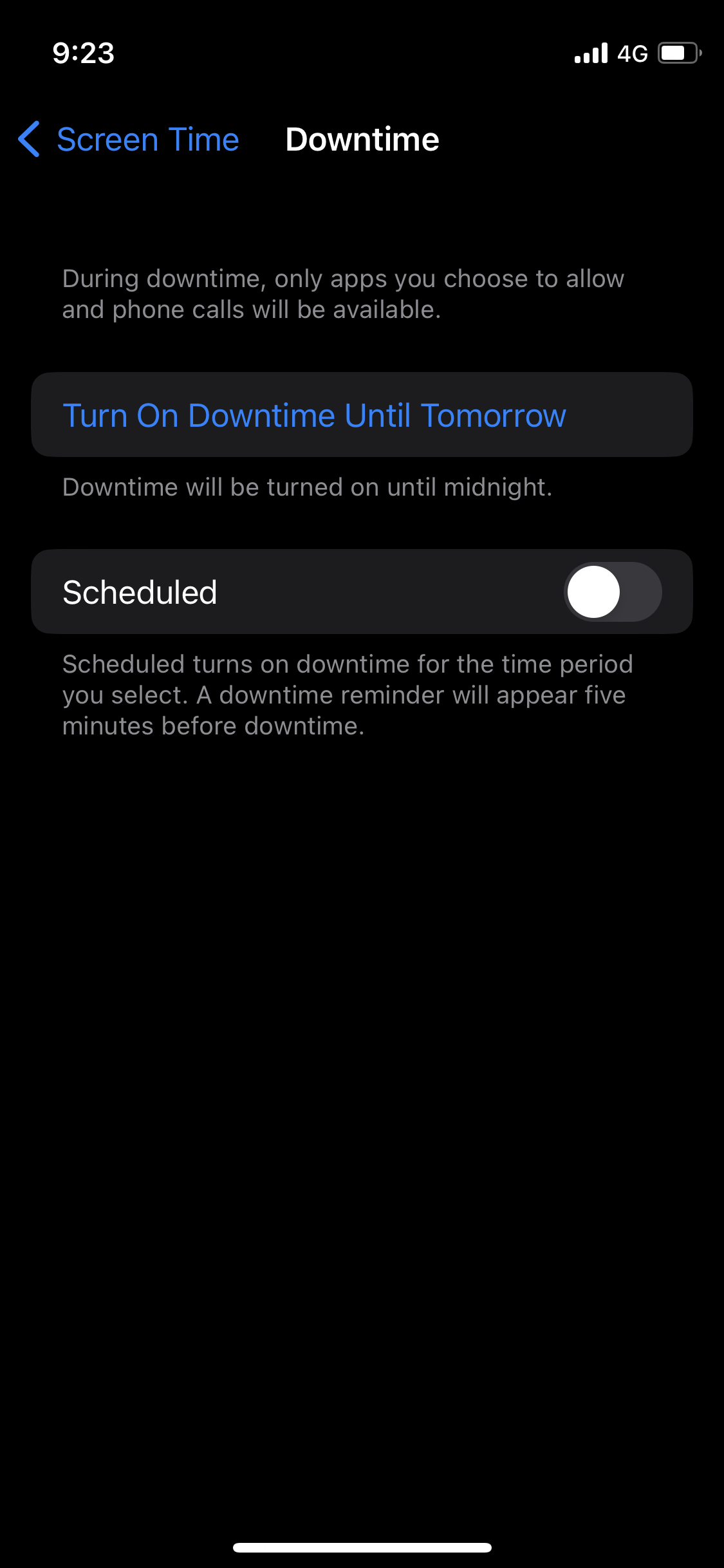Expand the Scheduled downtime options row

point(362,592)
